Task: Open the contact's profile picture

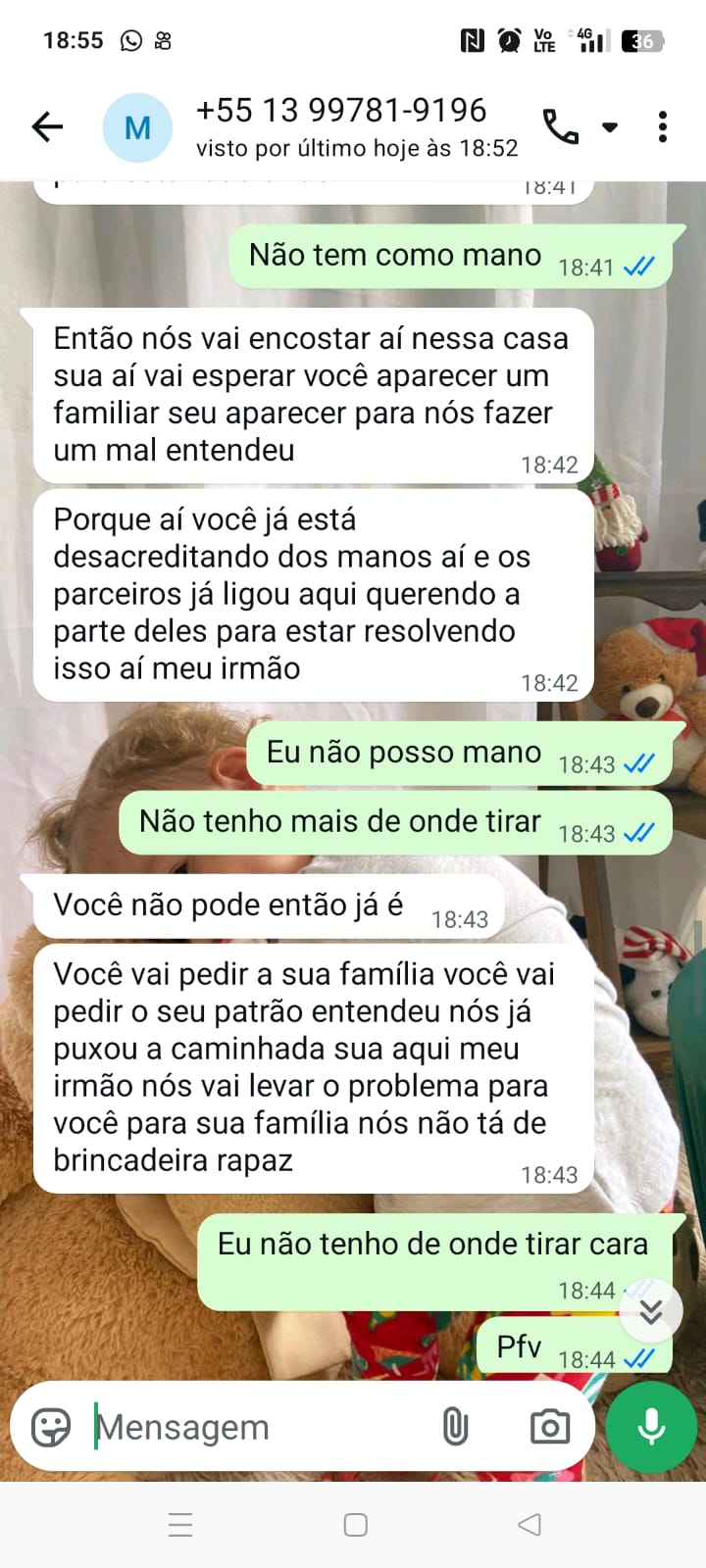Action: pyautogui.click(x=137, y=127)
